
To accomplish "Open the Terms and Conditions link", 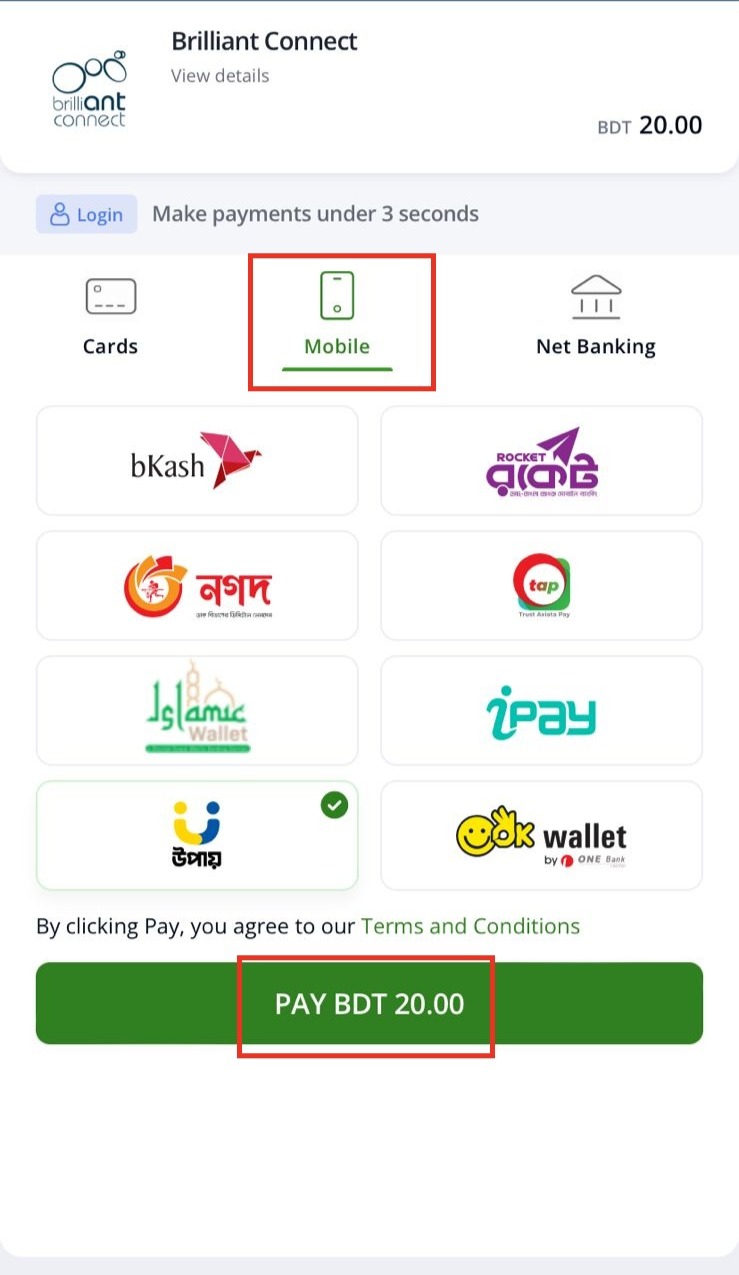I will (x=470, y=926).
